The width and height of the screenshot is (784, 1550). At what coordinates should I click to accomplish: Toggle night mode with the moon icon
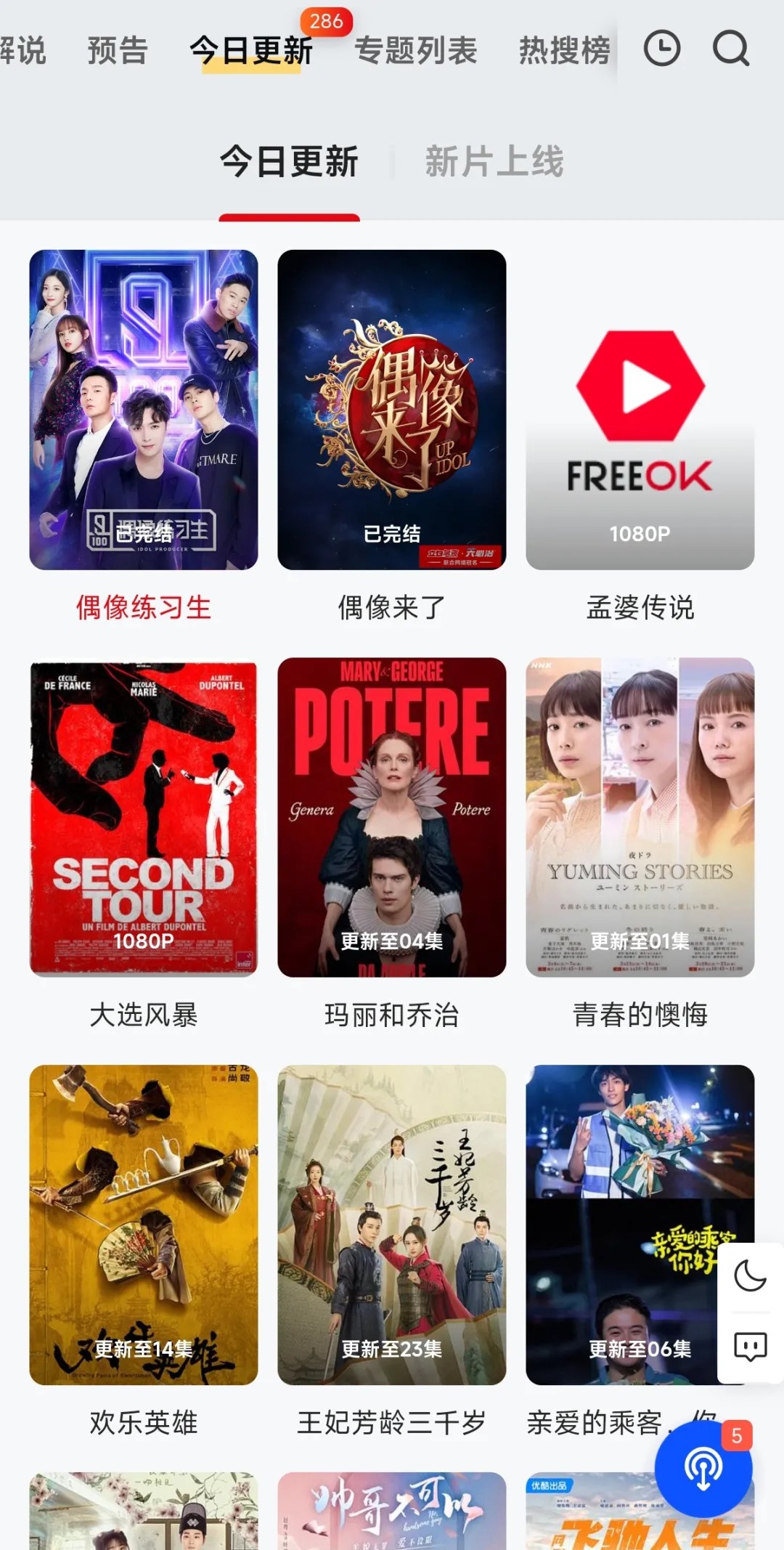point(750,1276)
